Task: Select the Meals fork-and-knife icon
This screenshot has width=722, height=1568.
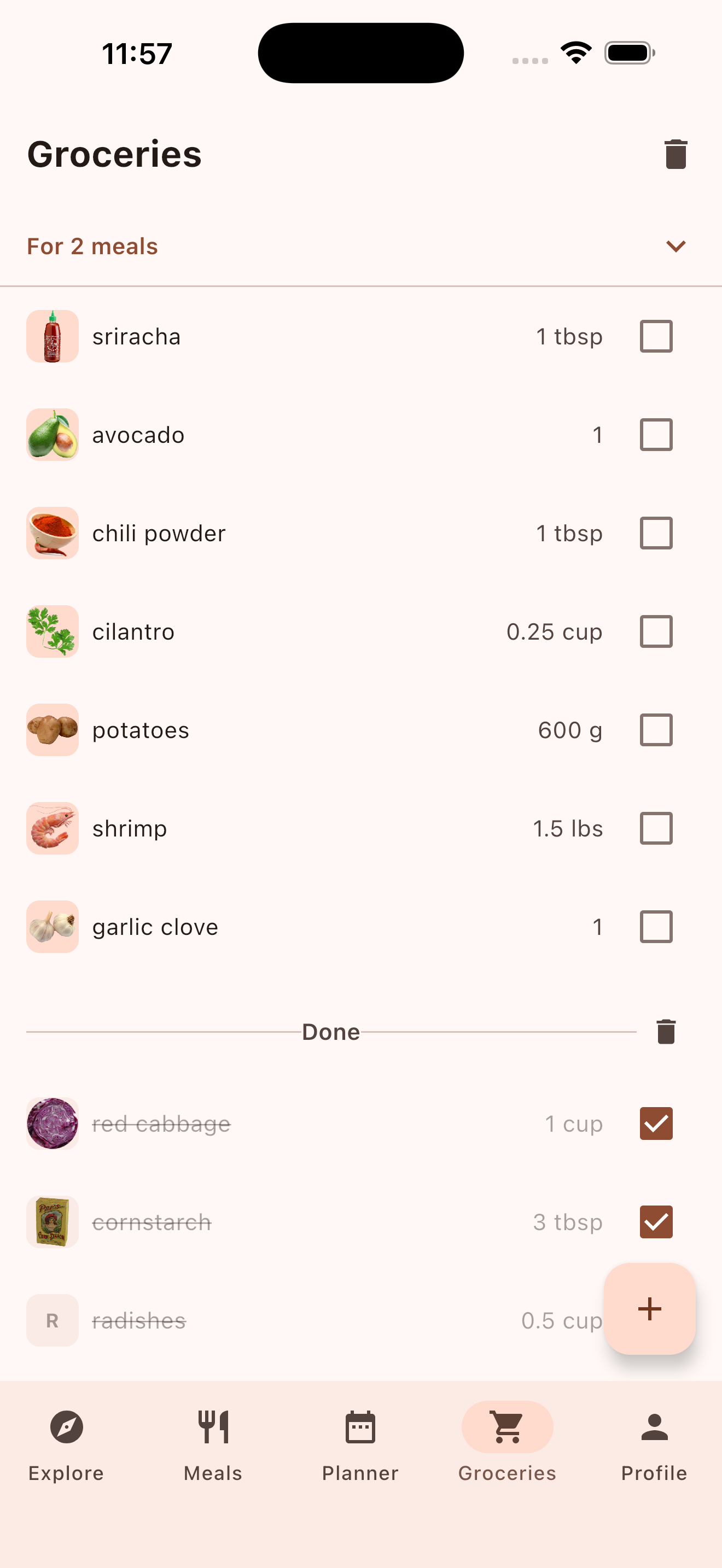Action: pyautogui.click(x=212, y=1427)
